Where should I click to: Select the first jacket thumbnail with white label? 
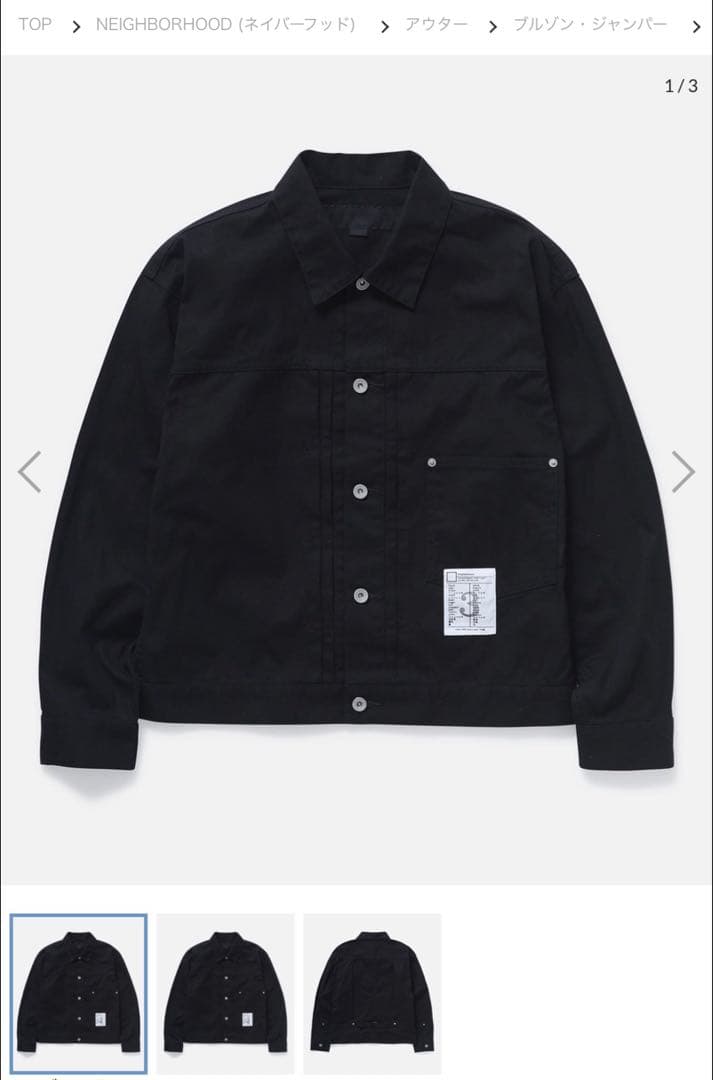coord(79,993)
